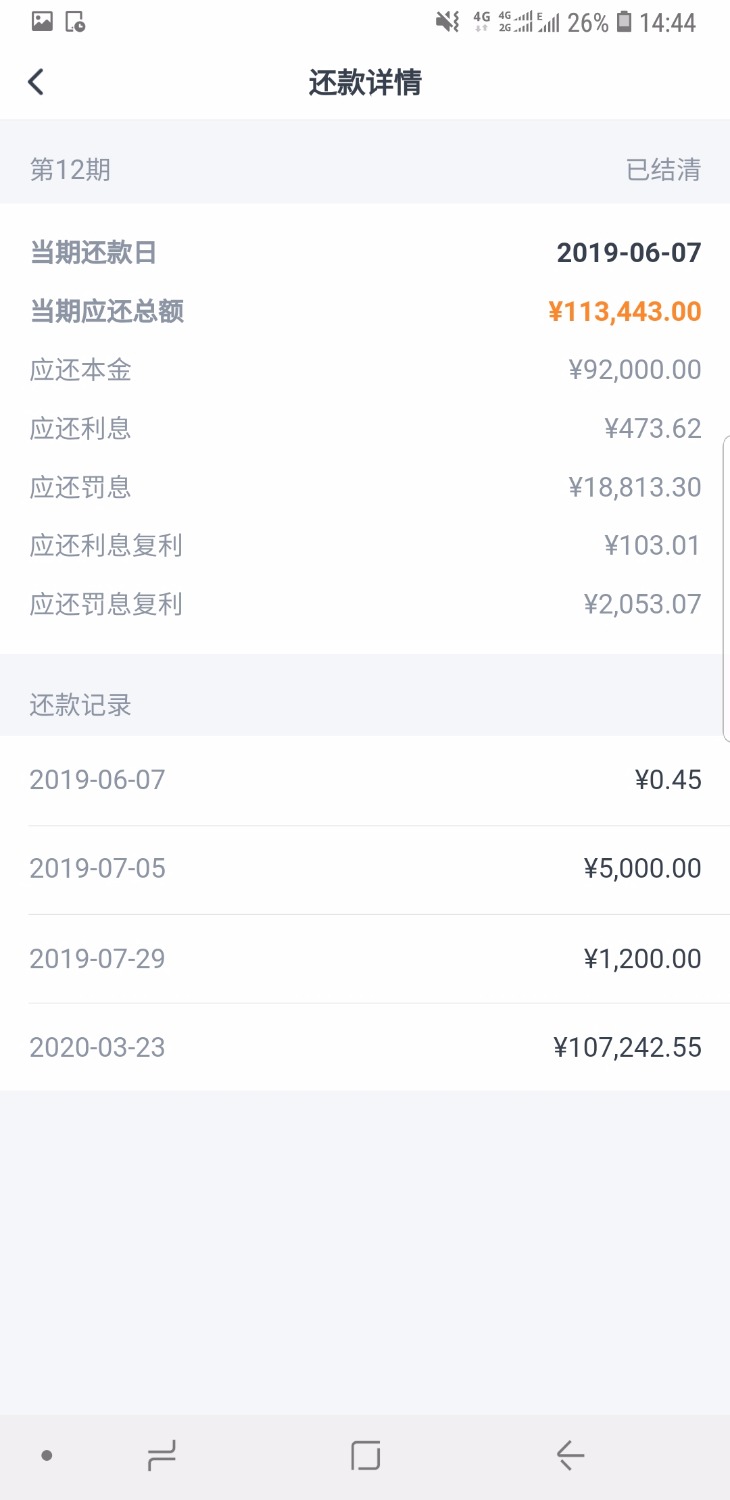The height and width of the screenshot is (1500, 730).
Task: Tap the system back button
Action: click(x=570, y=1456)
